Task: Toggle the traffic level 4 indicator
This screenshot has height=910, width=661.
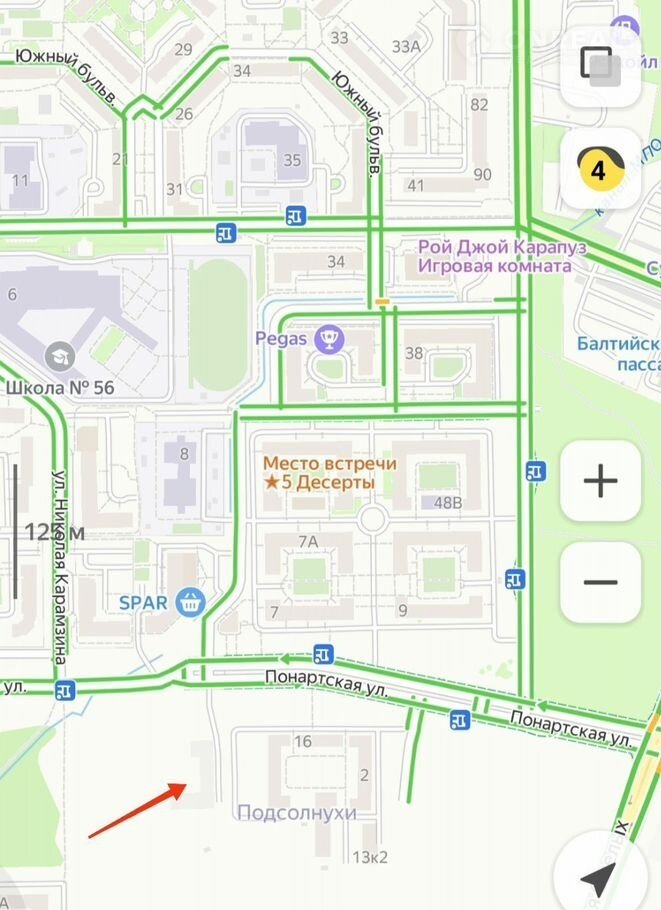Action: pos(600,169)
